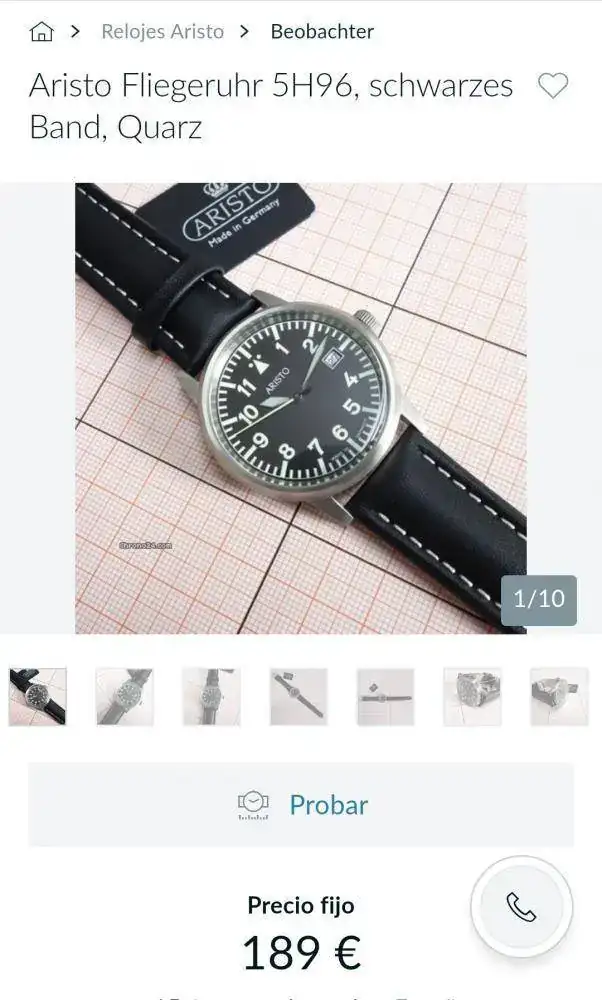Select the third thumbnail image
Screen dimensions: 602x1000
(x=211, y=696)
